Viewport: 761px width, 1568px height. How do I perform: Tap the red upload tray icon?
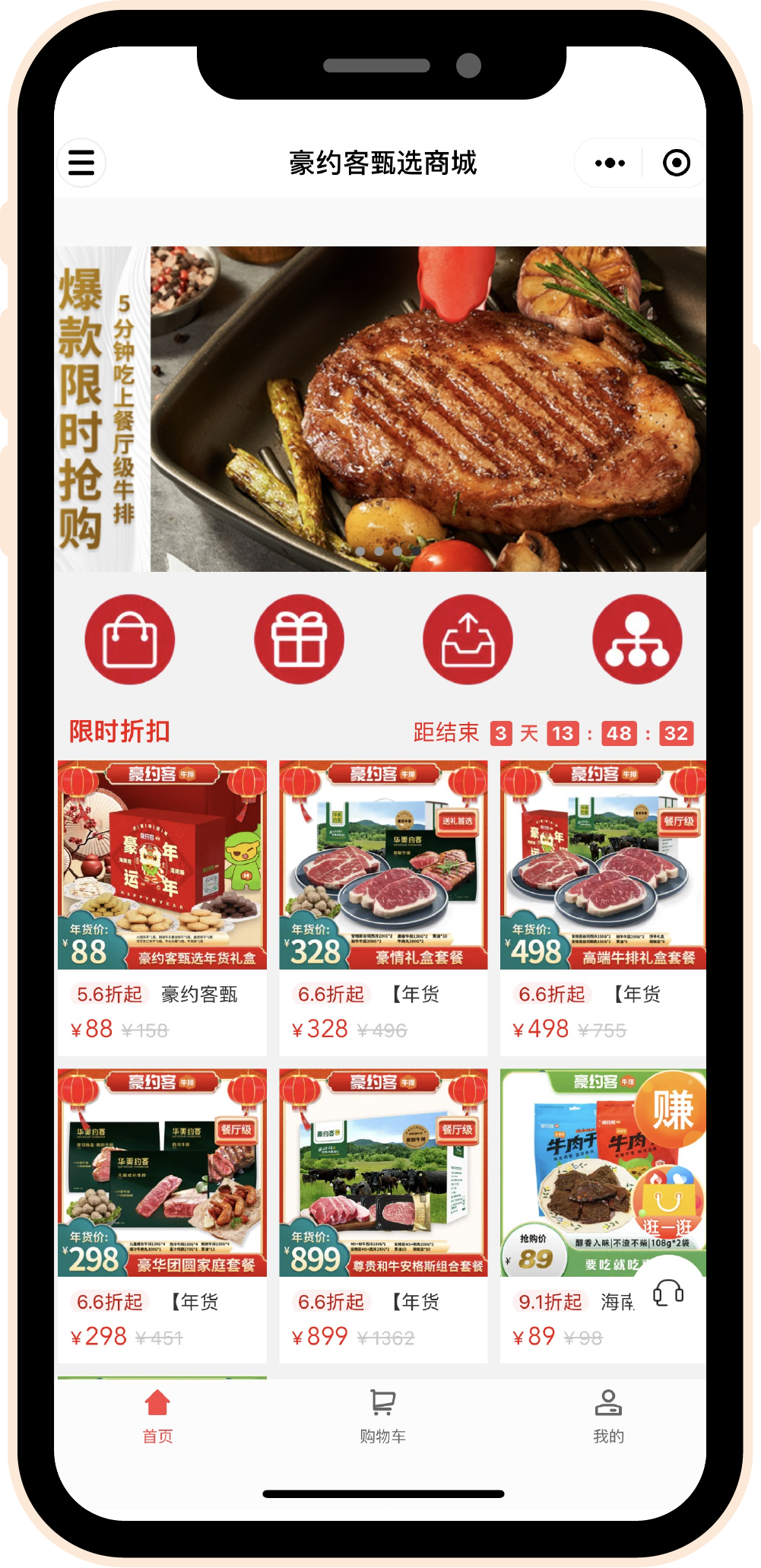(468, 640)
